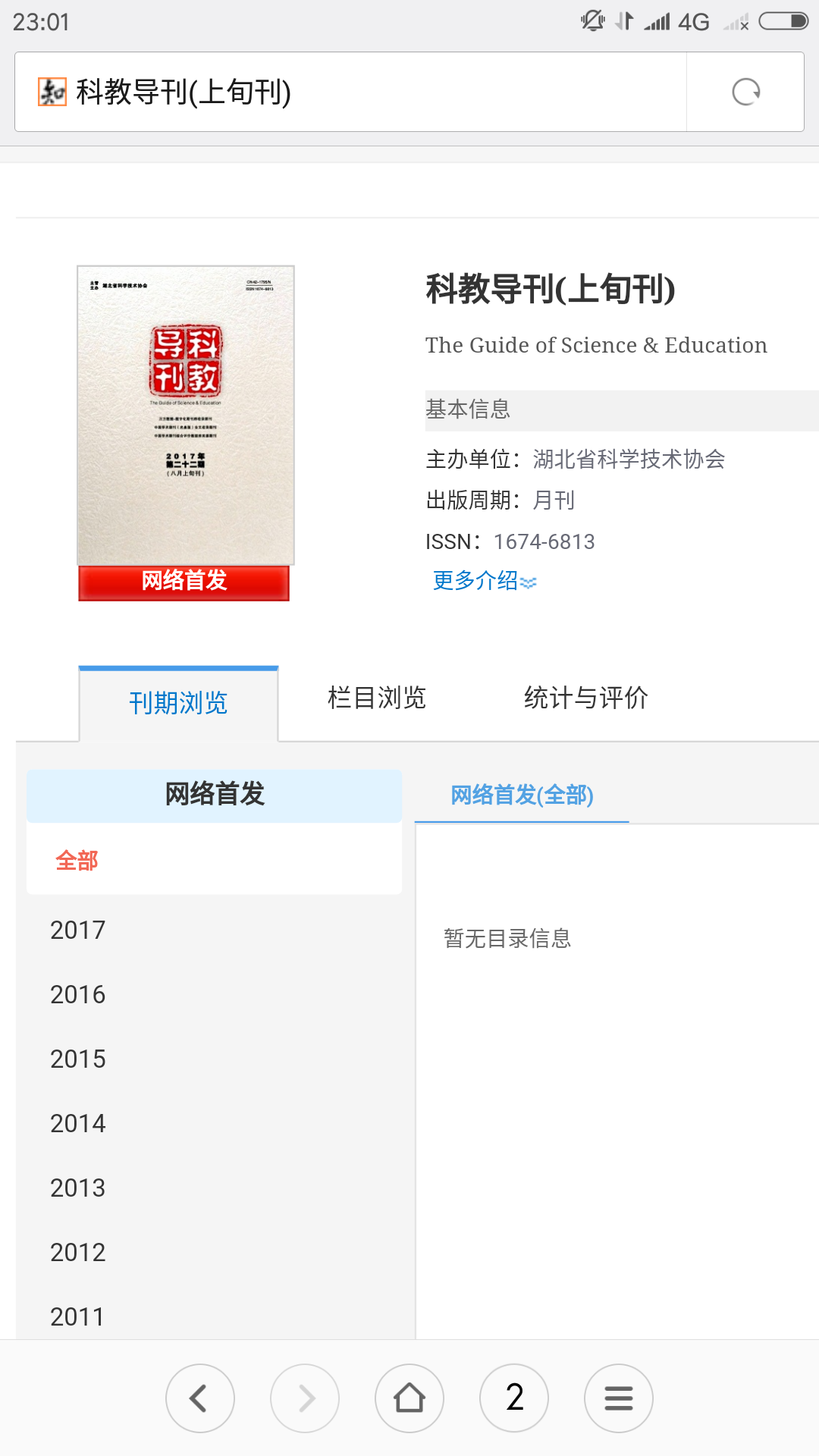Go to the browser home page

coord(409,1398)
